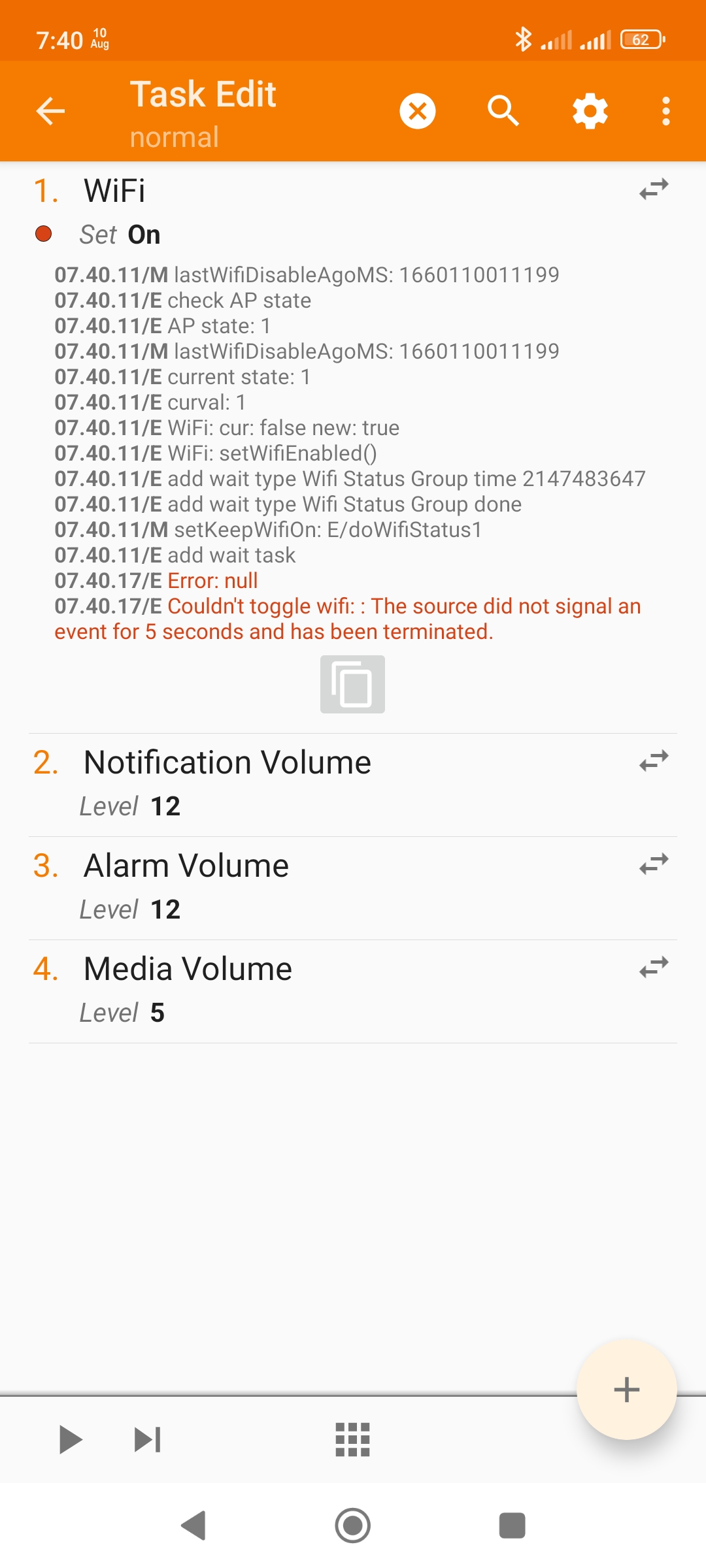Run the task with play button
Image resolution: width=706 pixels, height=1568 pixels.
[x=70, y=1440]
